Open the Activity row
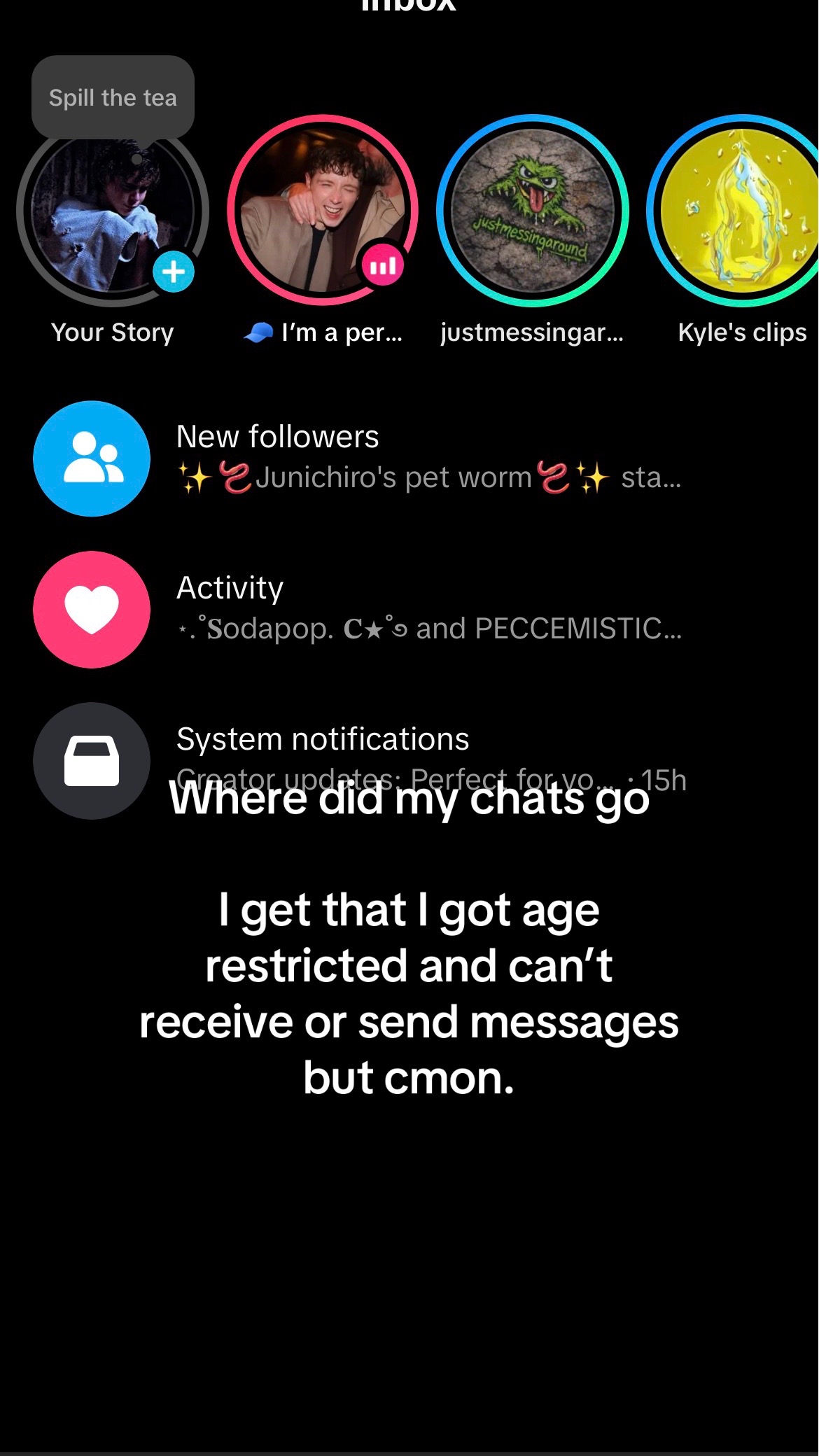819x1456 pixels. (409, 609)
